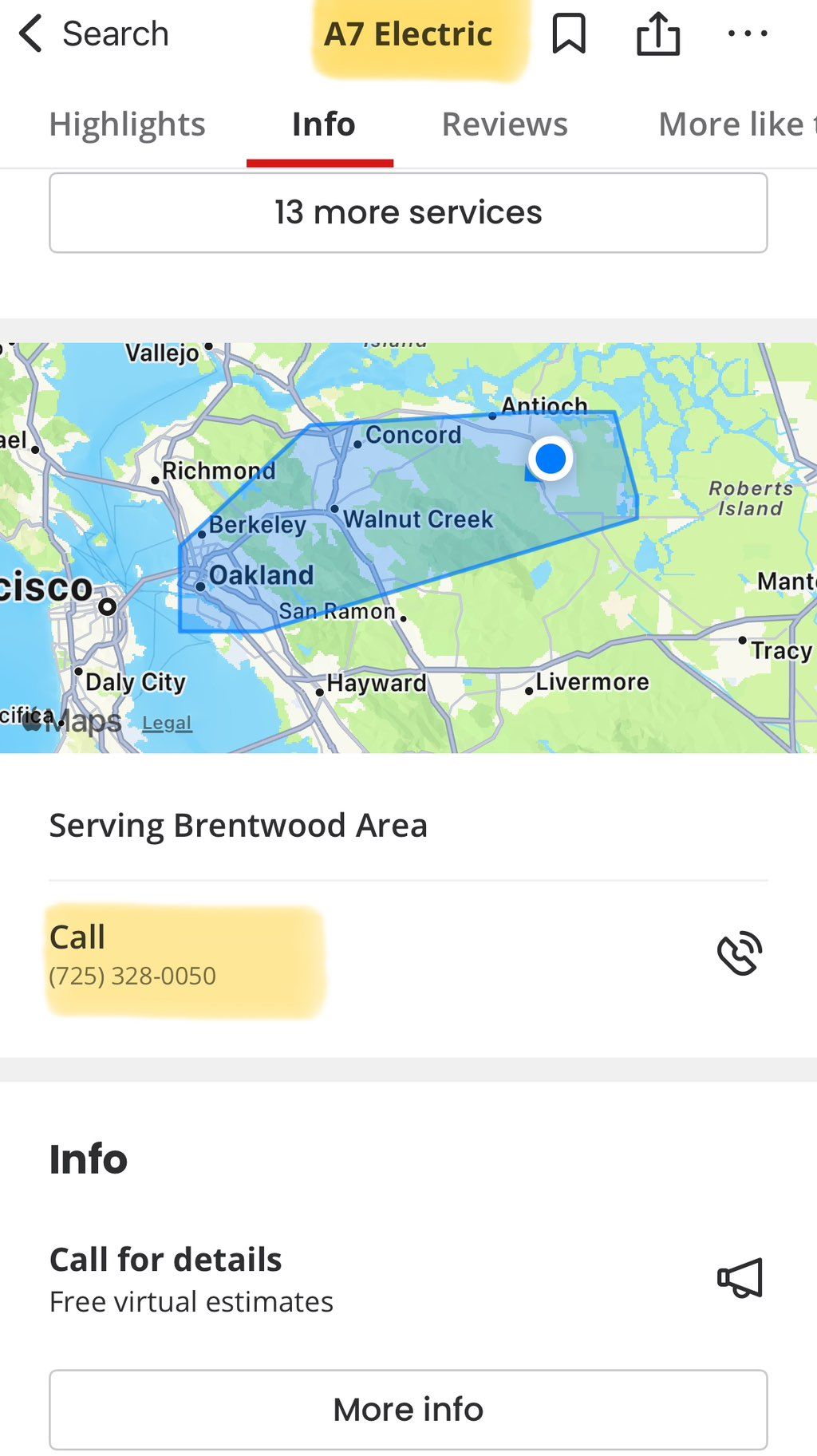
Task: Select the Info tab
Action: point(323,124)
